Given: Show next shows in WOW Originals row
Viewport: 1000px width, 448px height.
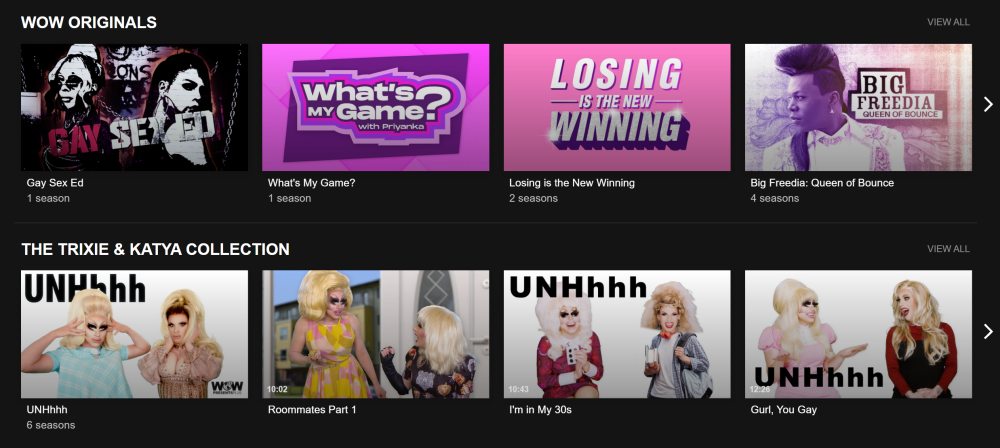Looking at the screenshot, I should click(988, 104).
